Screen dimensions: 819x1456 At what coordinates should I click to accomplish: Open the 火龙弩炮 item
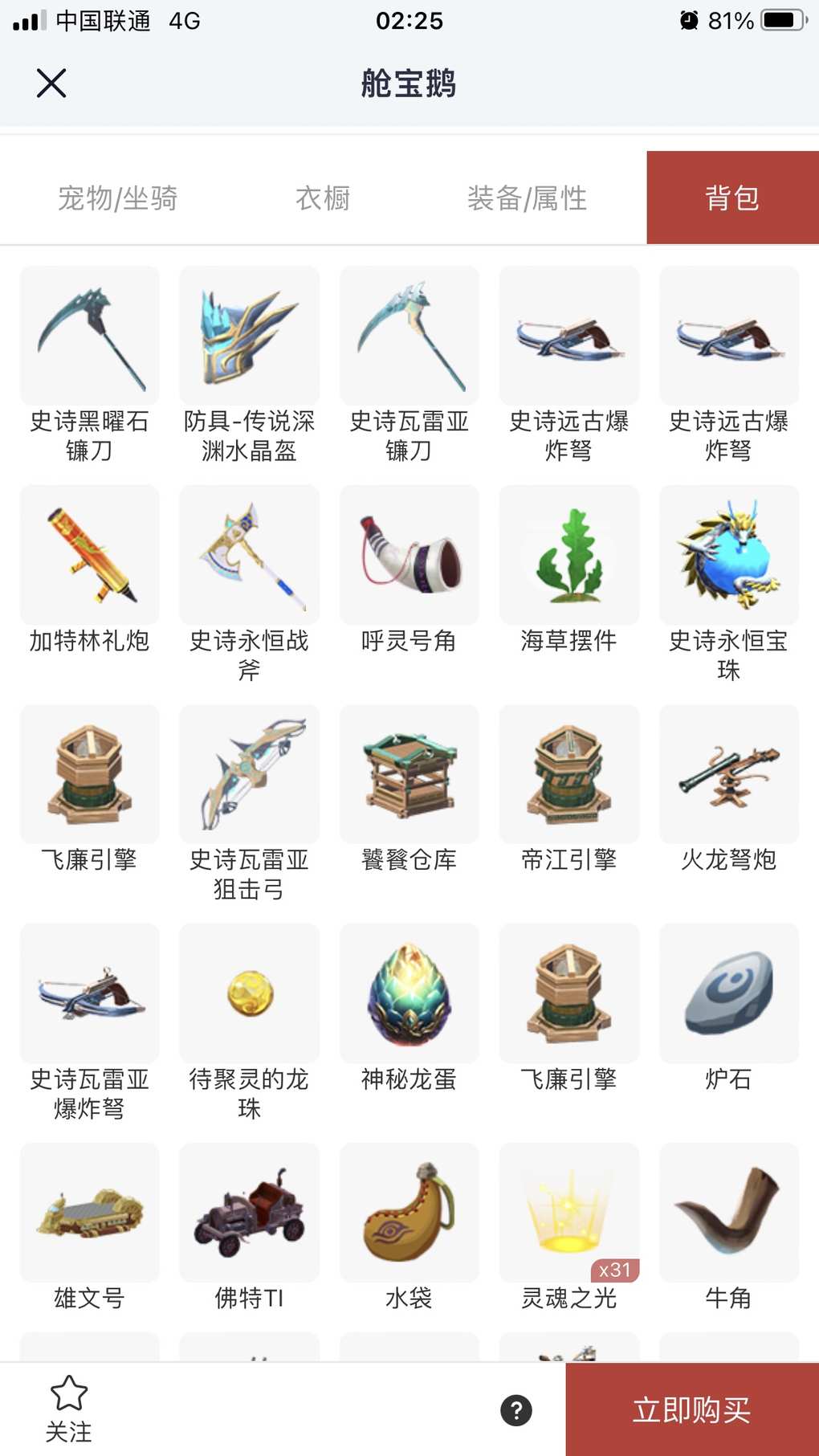(728, 775)
